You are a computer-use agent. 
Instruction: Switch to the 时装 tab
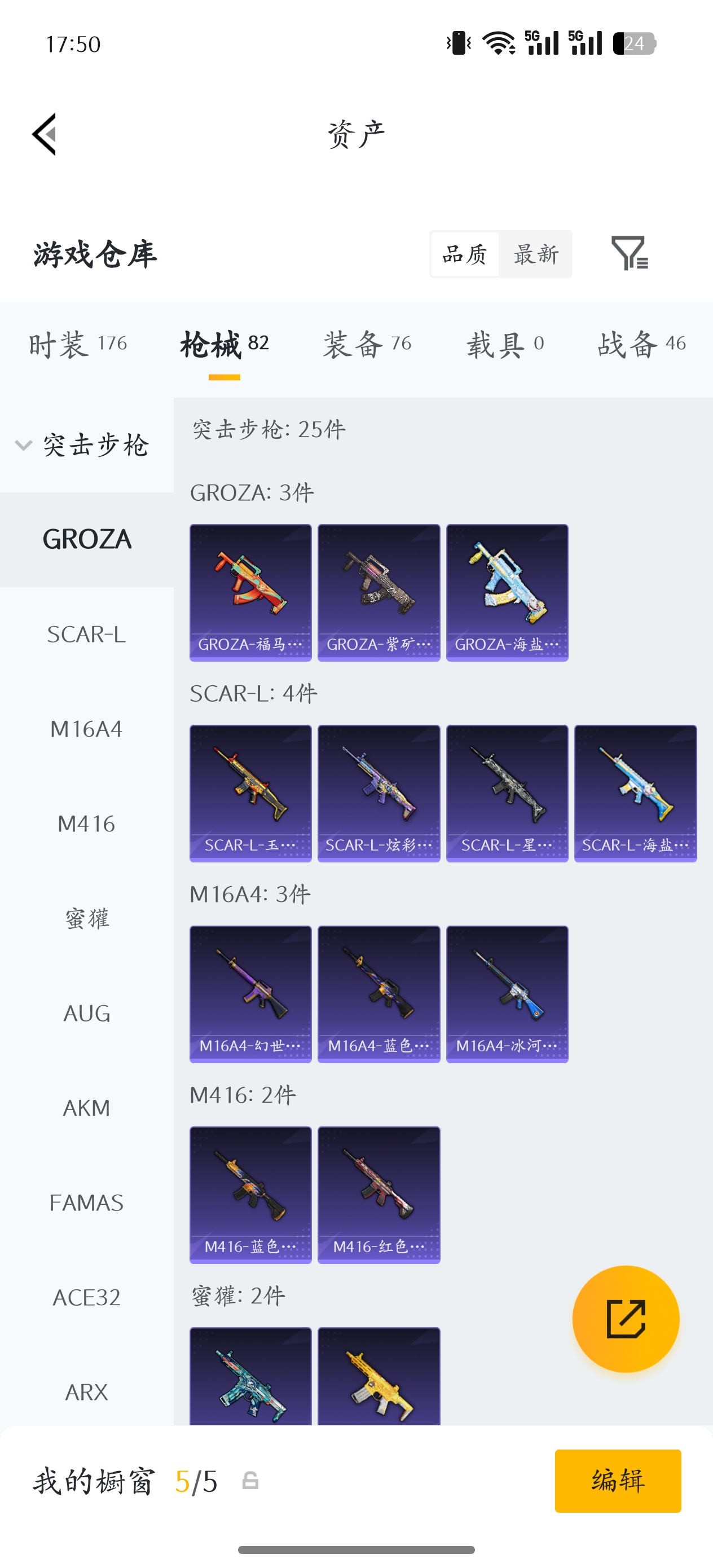click(78, 345)
